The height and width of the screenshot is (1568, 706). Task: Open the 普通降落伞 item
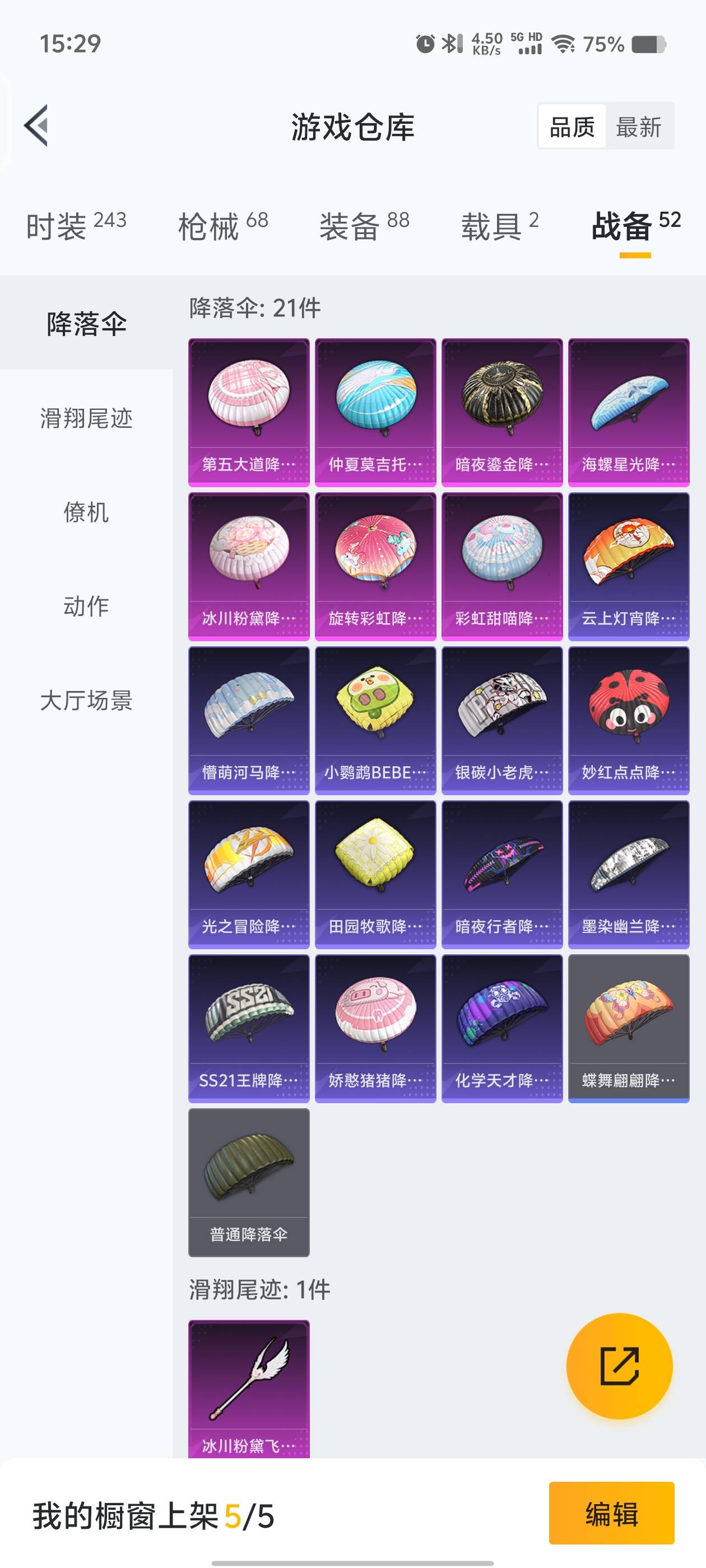(249, 1182)
